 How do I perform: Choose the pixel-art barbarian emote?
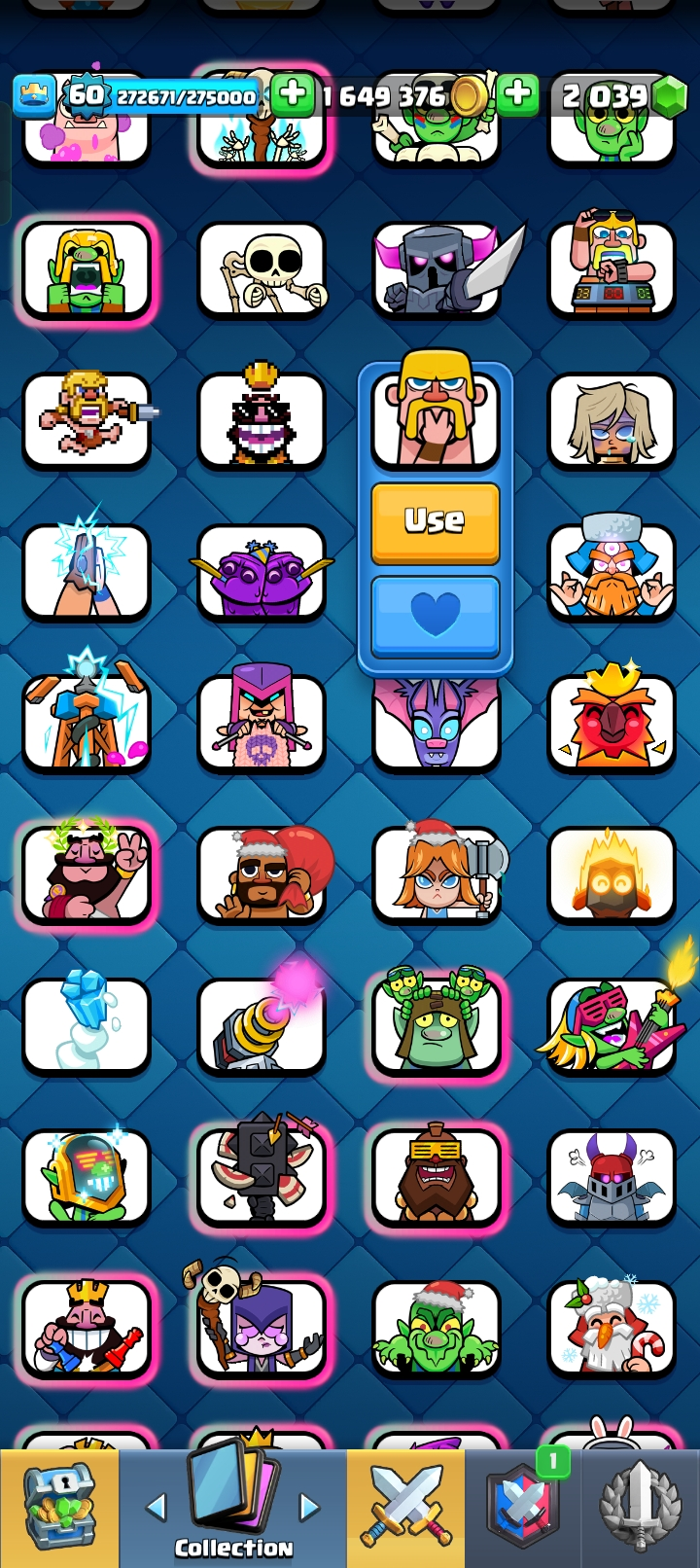click(87, 419)
